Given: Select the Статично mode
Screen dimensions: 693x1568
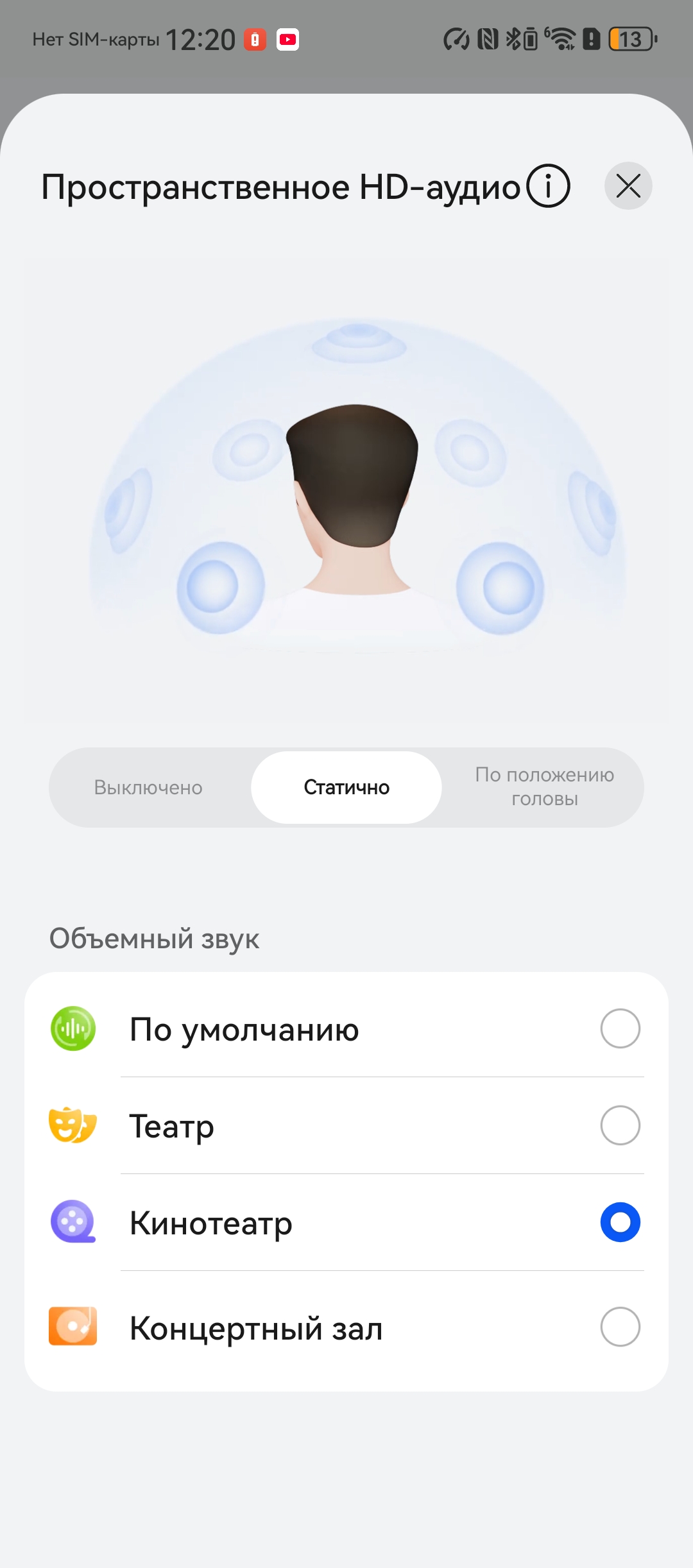Looking at the screenshot, I should 346,787.
